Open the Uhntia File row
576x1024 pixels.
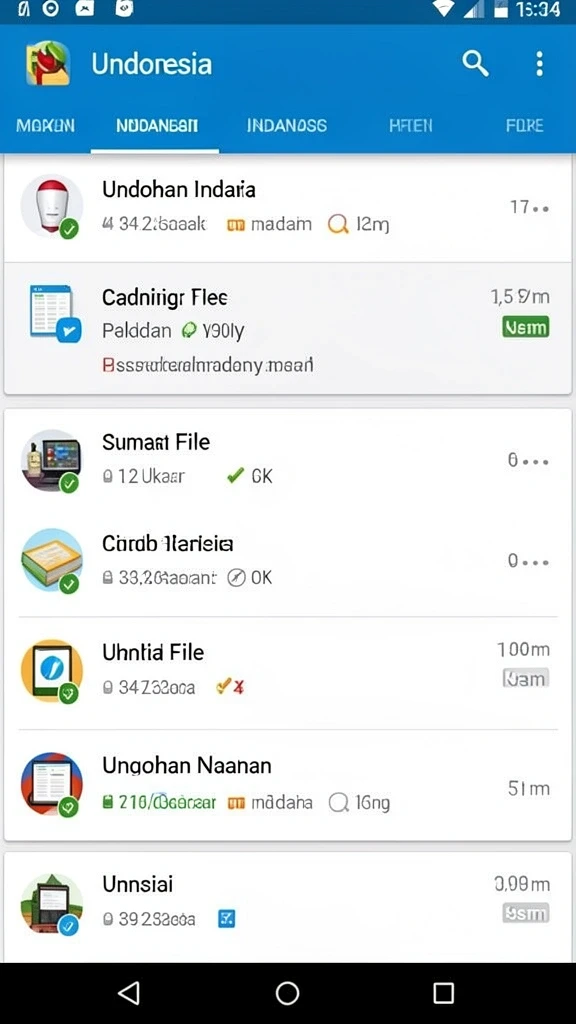tap(288, 673)
